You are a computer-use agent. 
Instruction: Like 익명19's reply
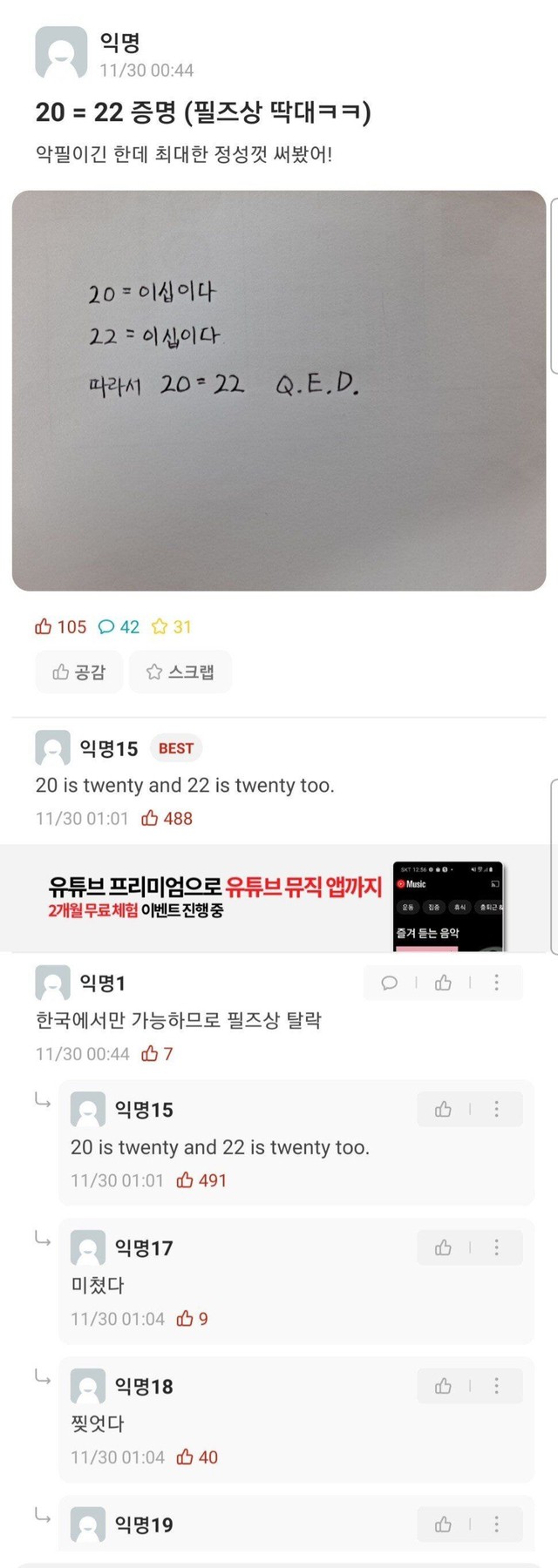point(443,1524)
